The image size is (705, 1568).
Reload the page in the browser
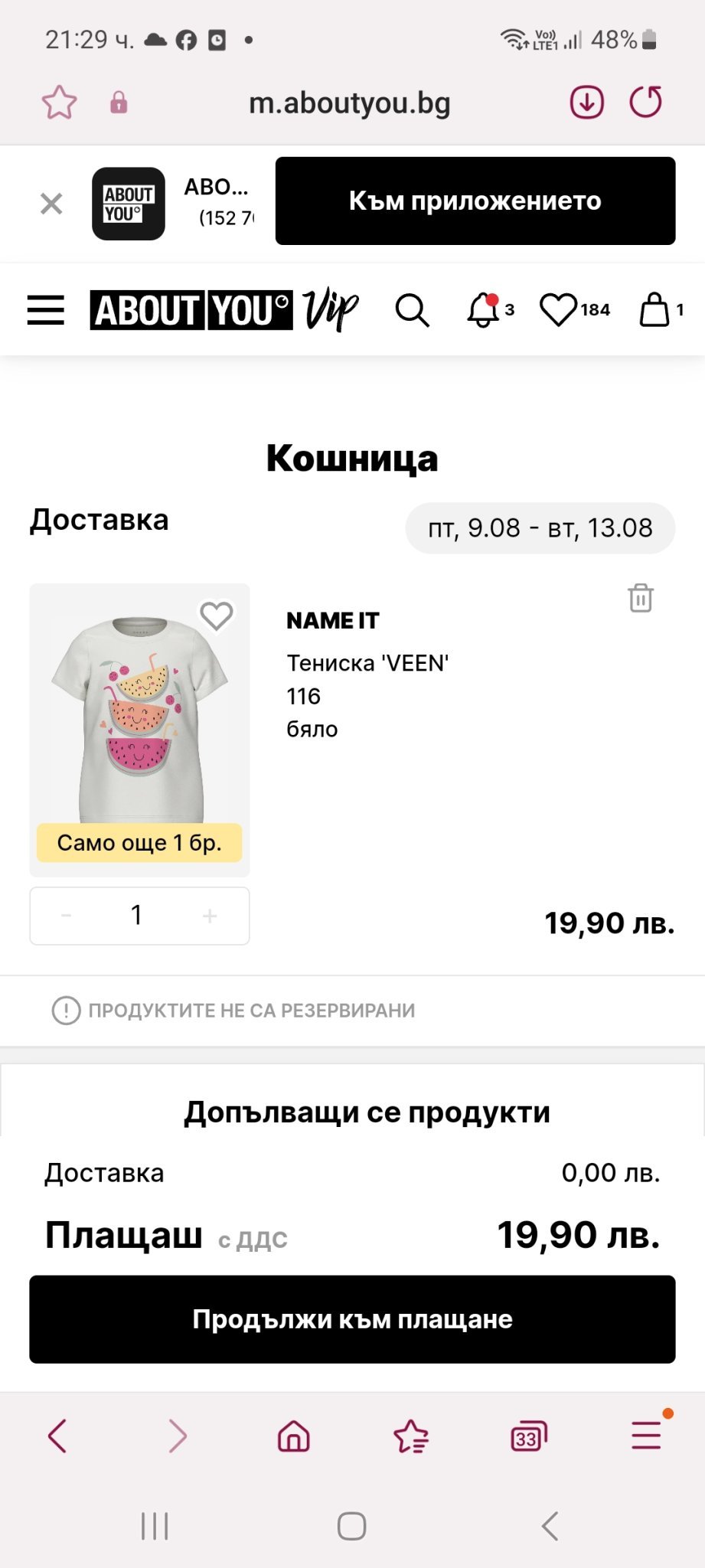tap(645, 102)
